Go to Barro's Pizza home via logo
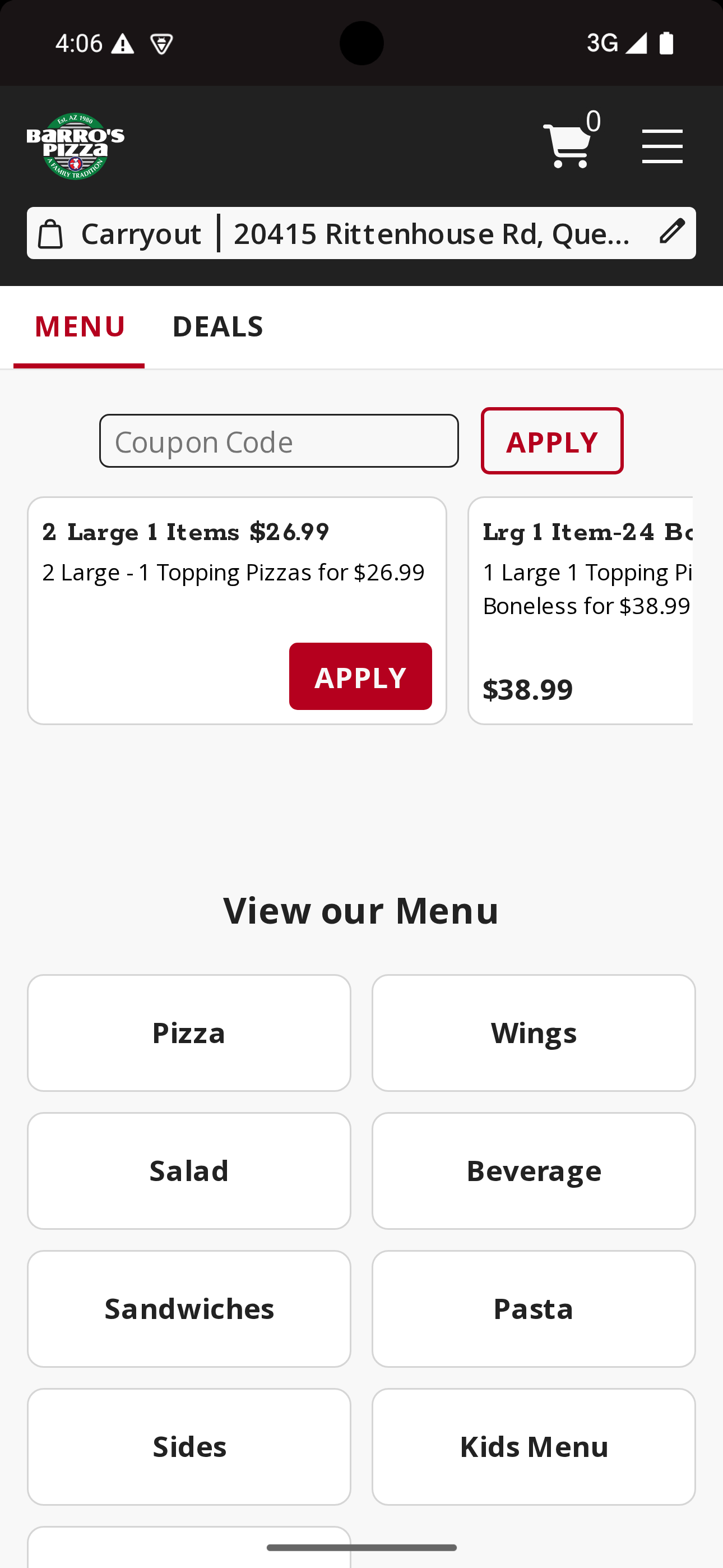The image size is (723, 1568). pyautogui.click(x=76, y=146)
